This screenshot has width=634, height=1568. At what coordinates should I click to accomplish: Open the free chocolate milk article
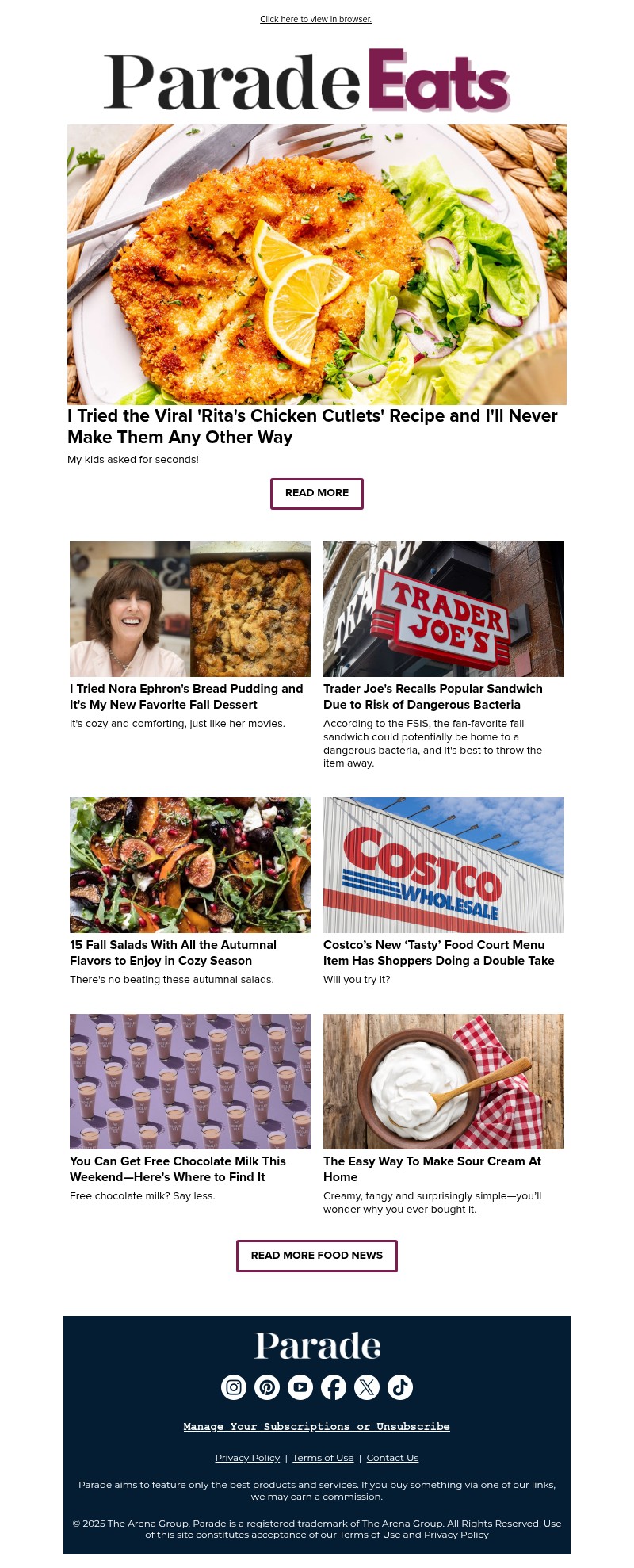(178, 1168)
